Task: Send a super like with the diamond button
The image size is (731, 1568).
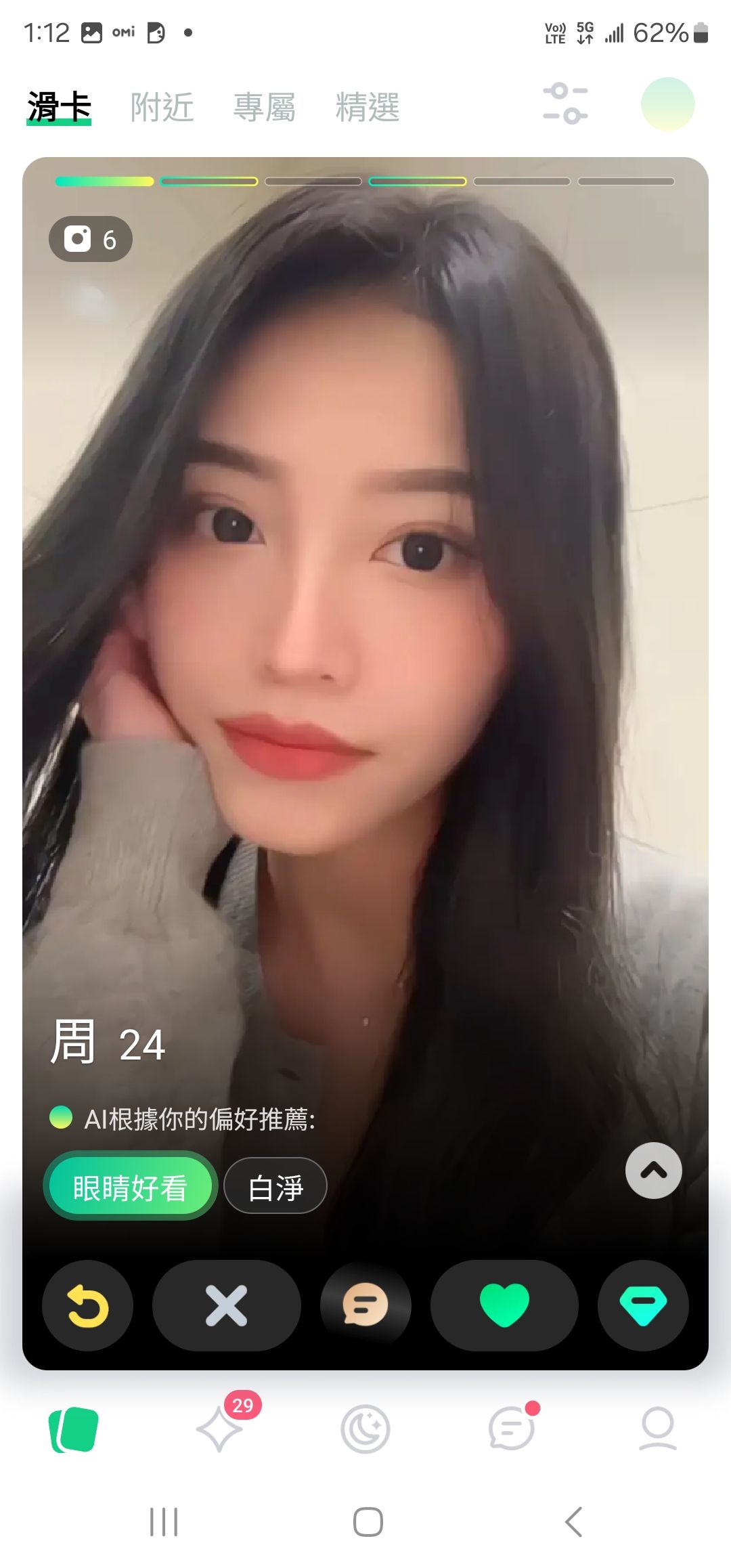Action: point(643,1305)
